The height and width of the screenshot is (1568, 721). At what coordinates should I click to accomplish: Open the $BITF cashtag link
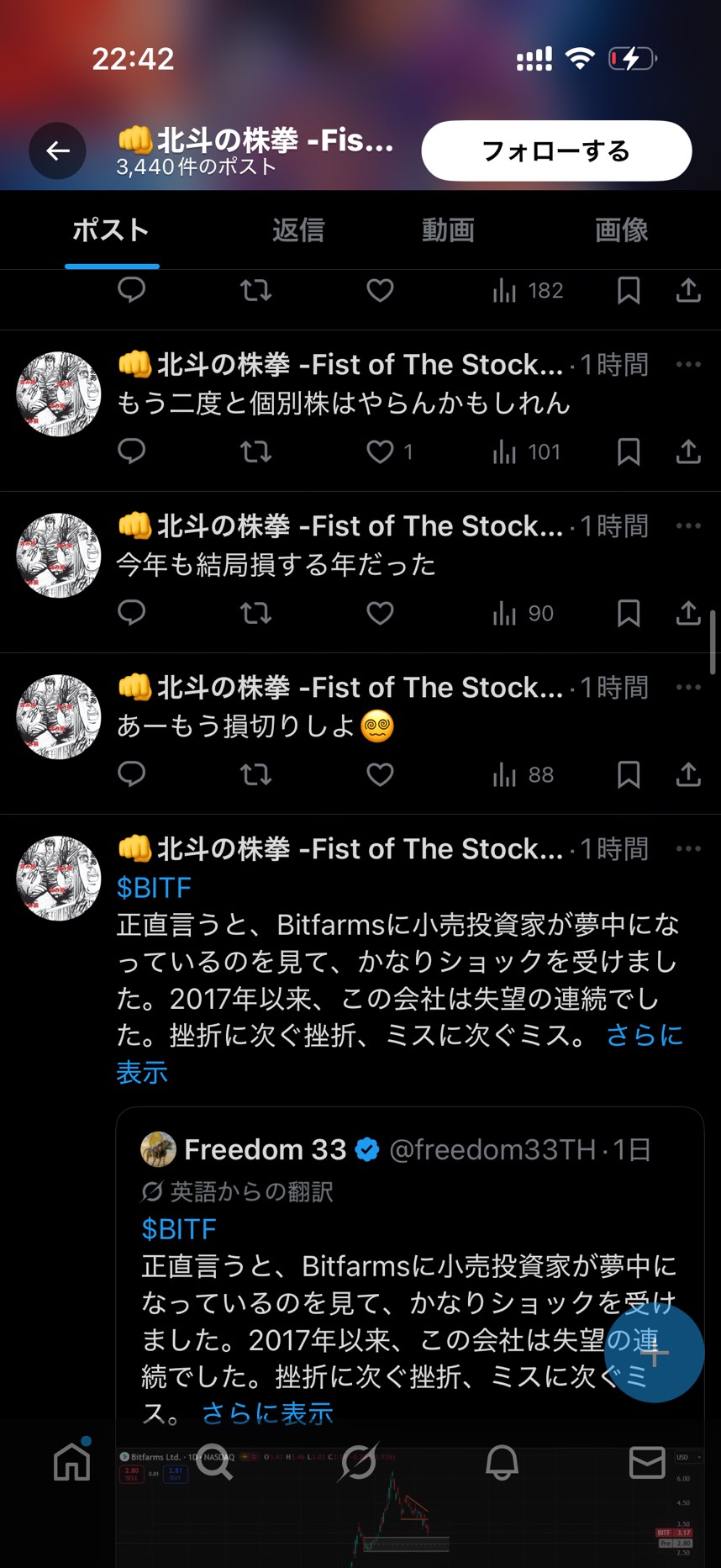[155, 888]
